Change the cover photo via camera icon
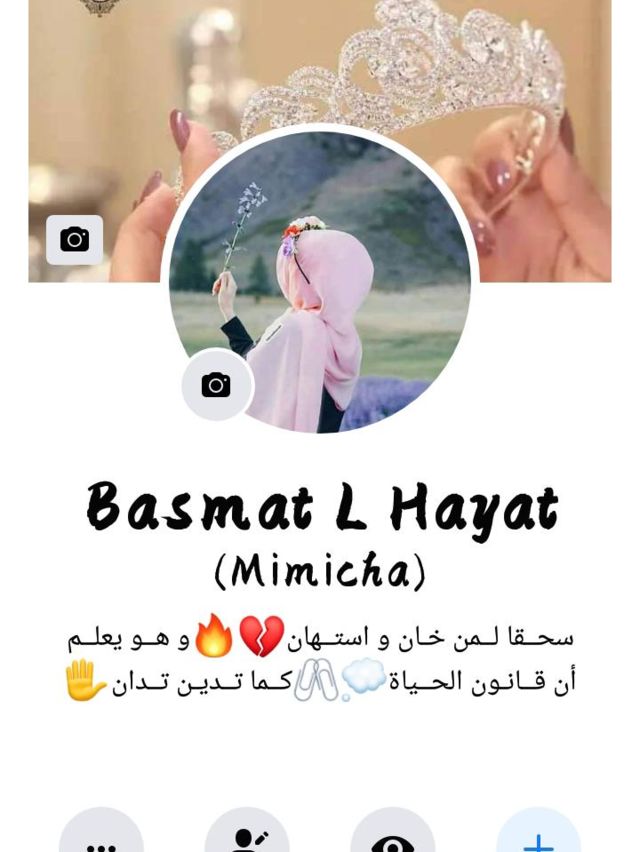 74,240
